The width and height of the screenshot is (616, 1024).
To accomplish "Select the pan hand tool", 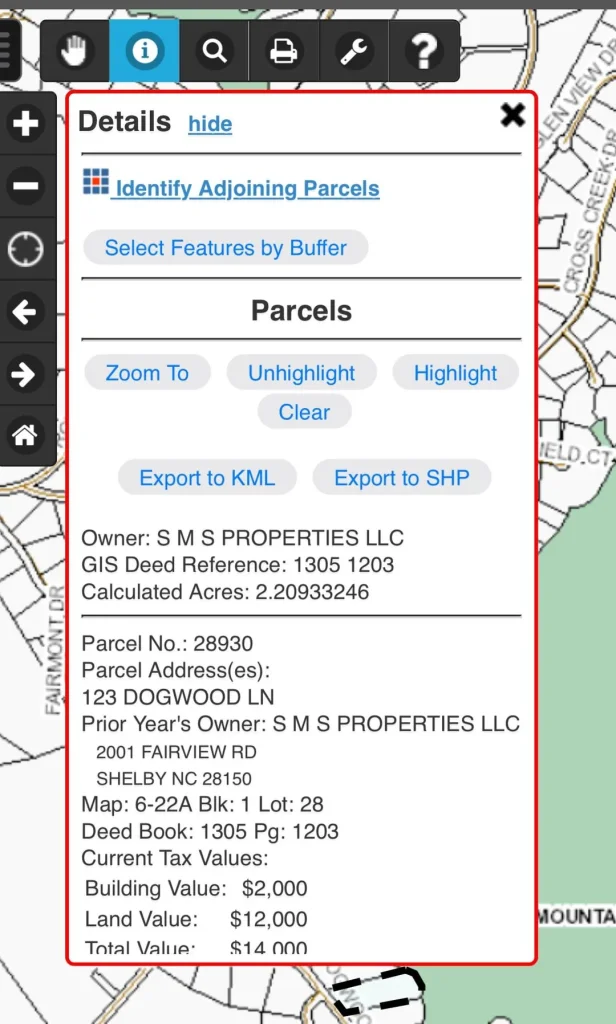I will click(75, 51).
